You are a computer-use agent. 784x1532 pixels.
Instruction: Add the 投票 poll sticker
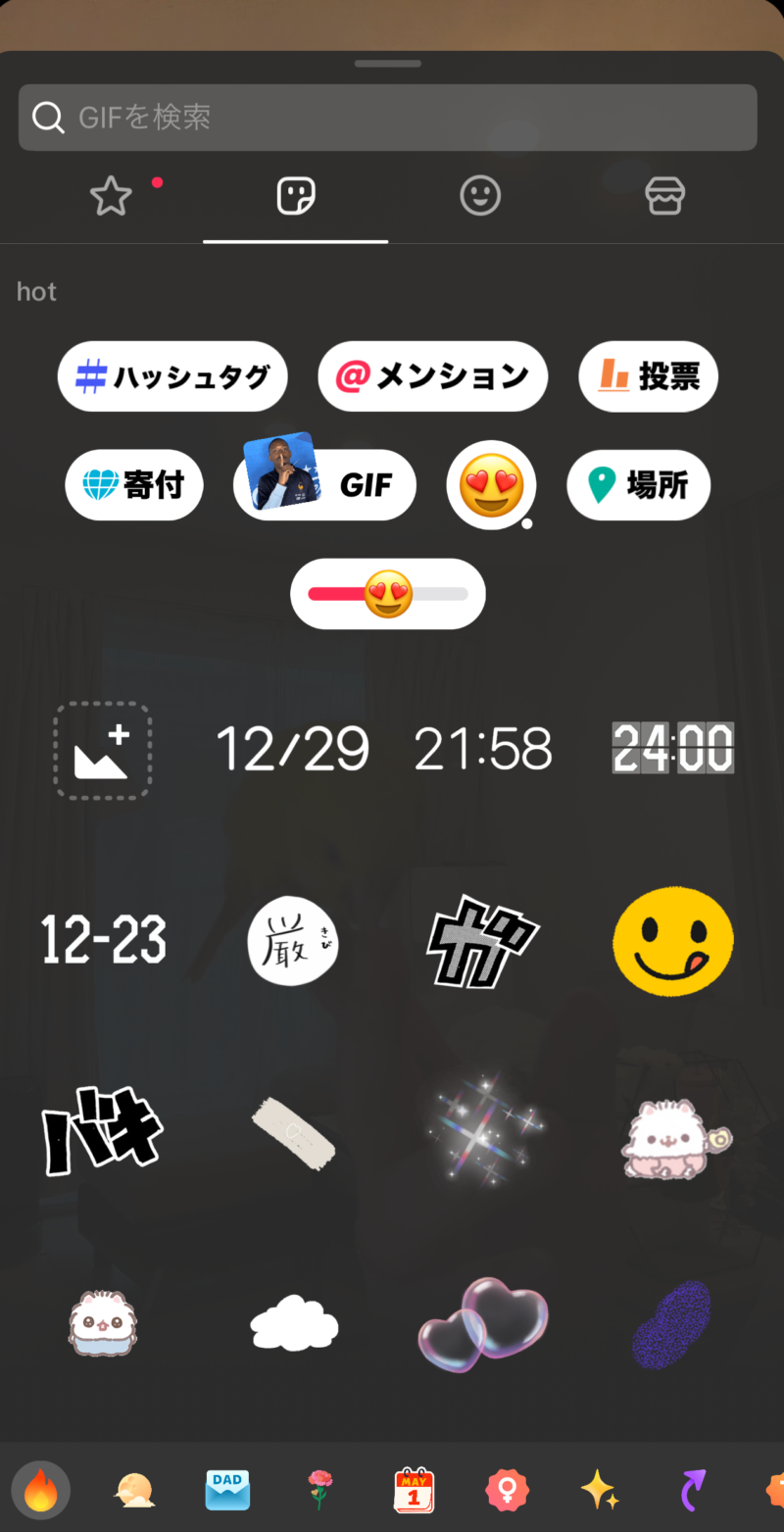tap(648, 376)
